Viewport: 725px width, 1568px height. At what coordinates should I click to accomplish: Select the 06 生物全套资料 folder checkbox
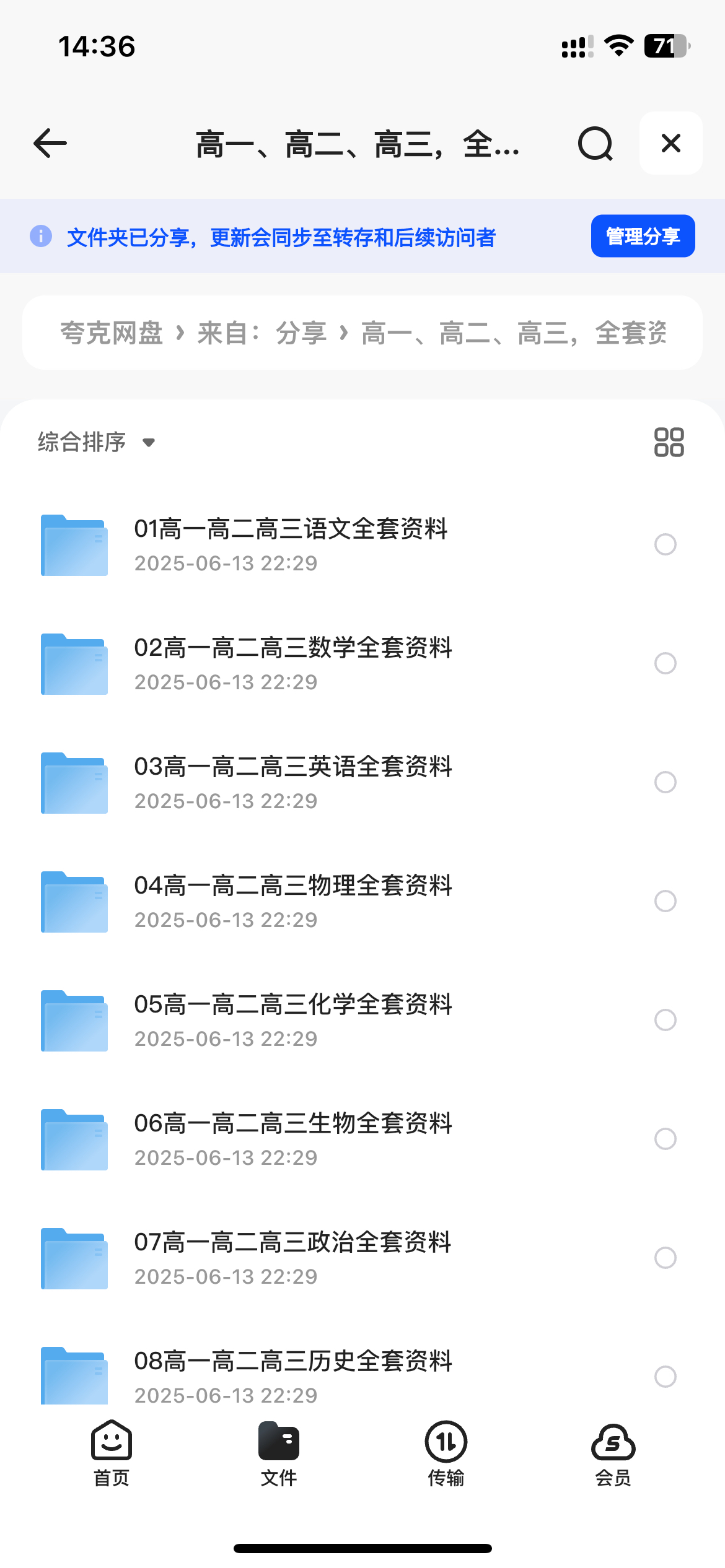coord(666,1139)
